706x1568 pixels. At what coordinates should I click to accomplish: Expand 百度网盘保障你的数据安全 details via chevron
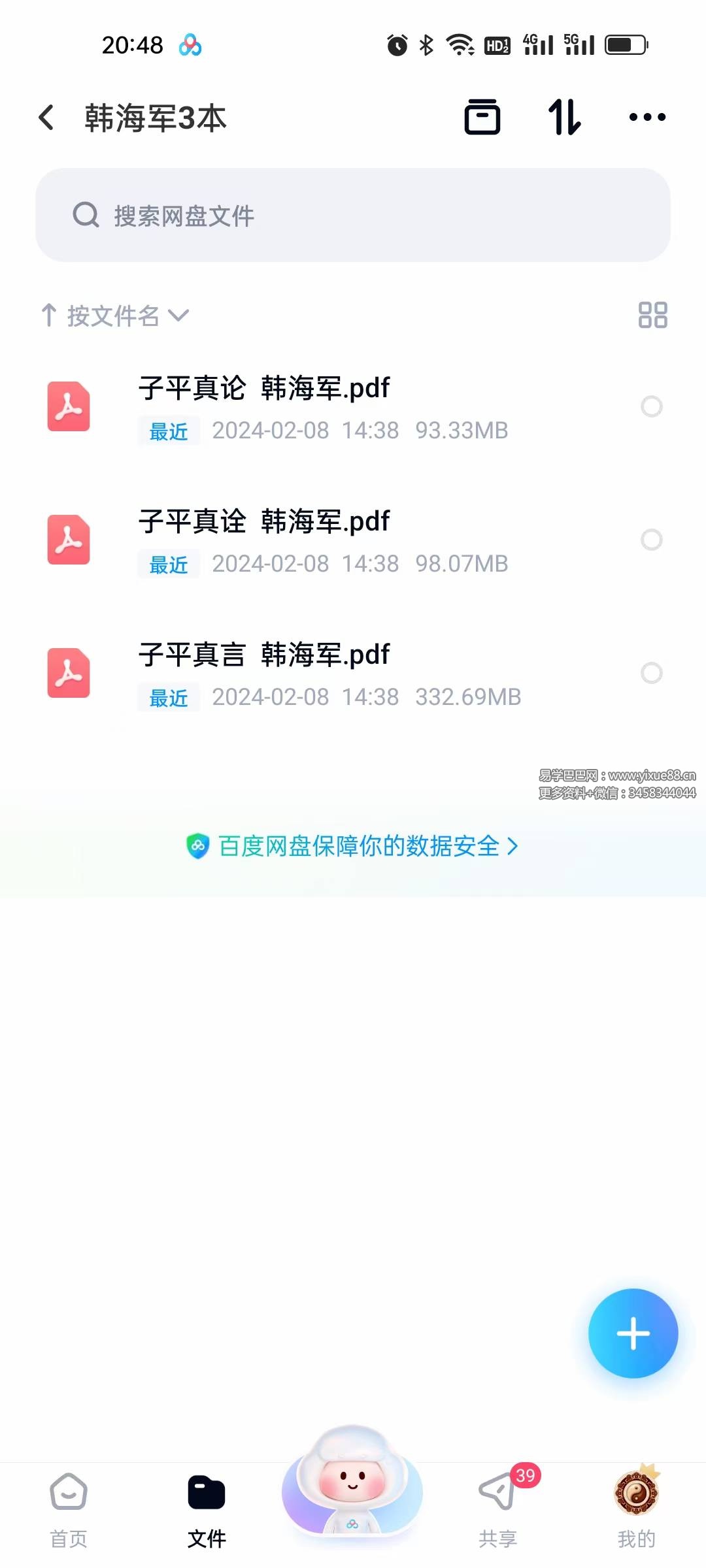click(514, 845)
